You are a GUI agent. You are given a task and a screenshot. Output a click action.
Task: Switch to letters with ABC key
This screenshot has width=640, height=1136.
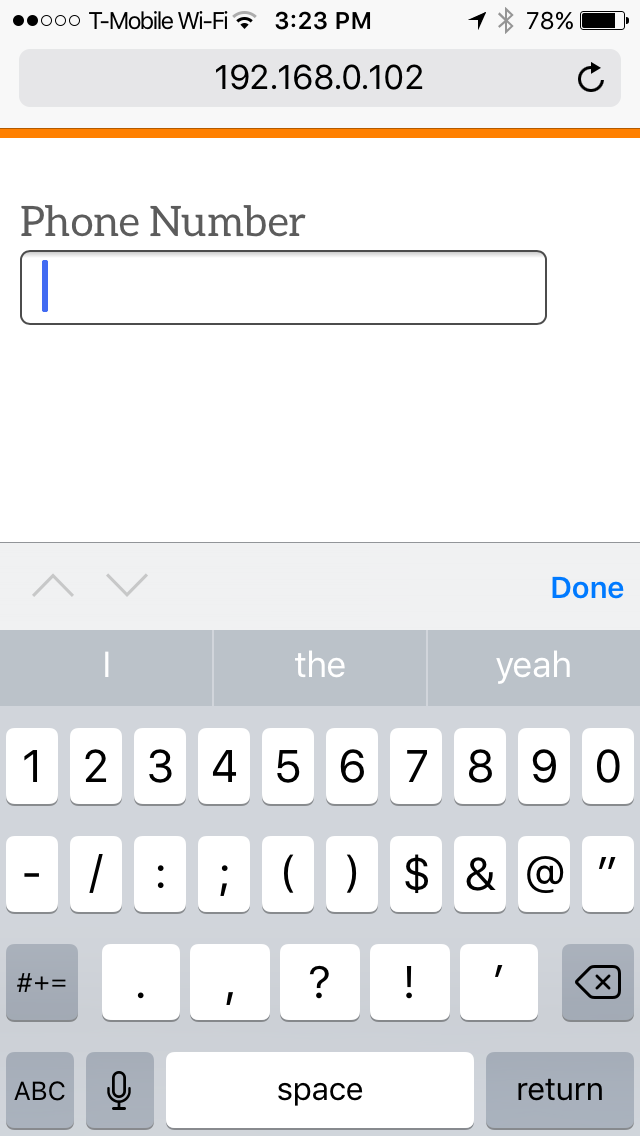[40, 1090]
